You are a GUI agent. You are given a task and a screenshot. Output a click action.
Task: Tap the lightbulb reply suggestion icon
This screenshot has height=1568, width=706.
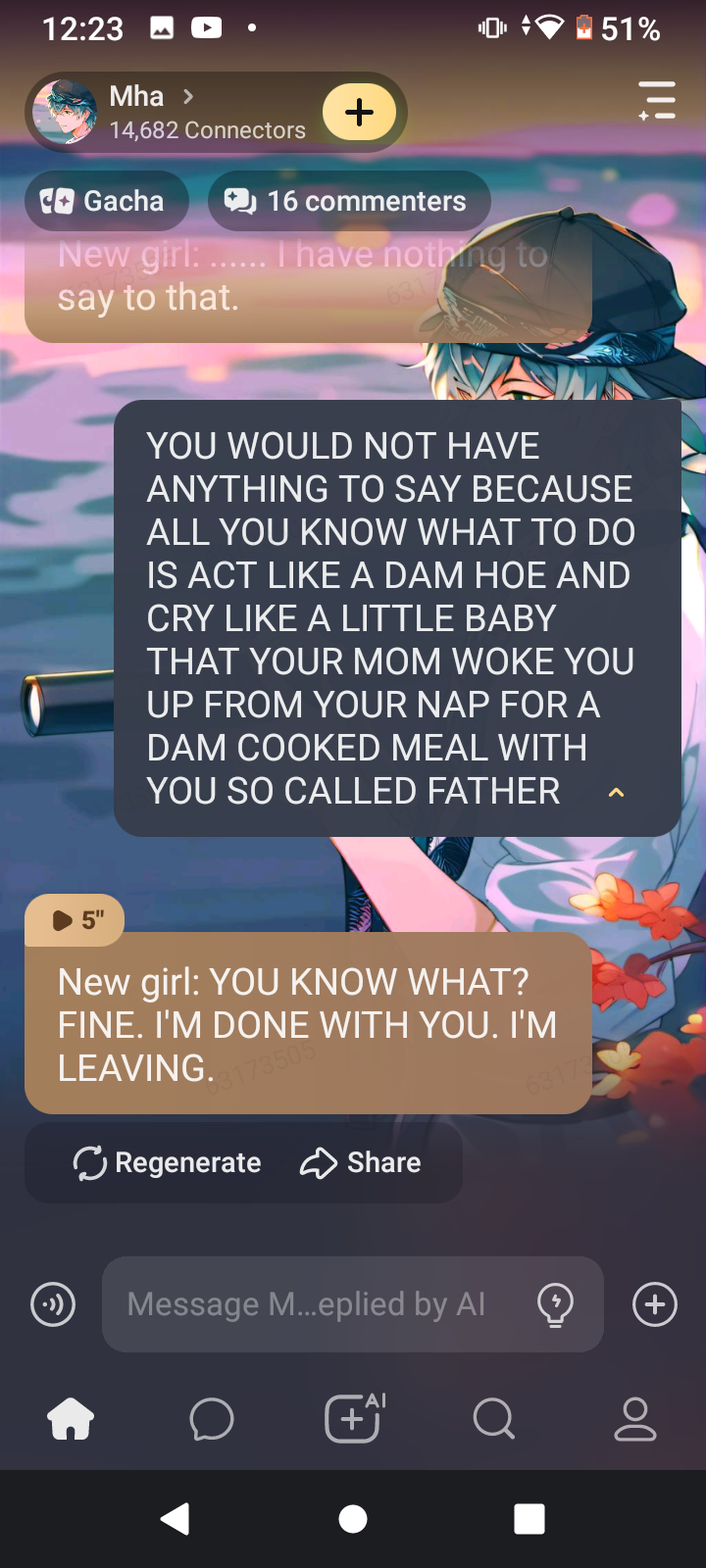555,1304
